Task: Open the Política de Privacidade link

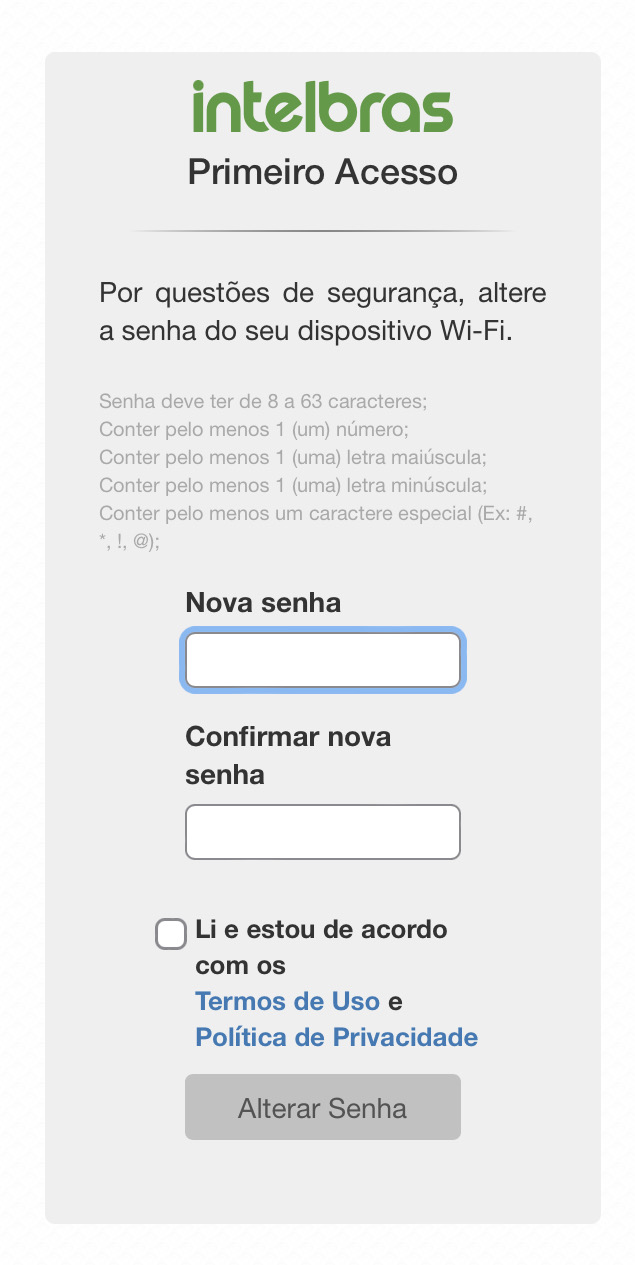Action: (x=337, y=1037)
